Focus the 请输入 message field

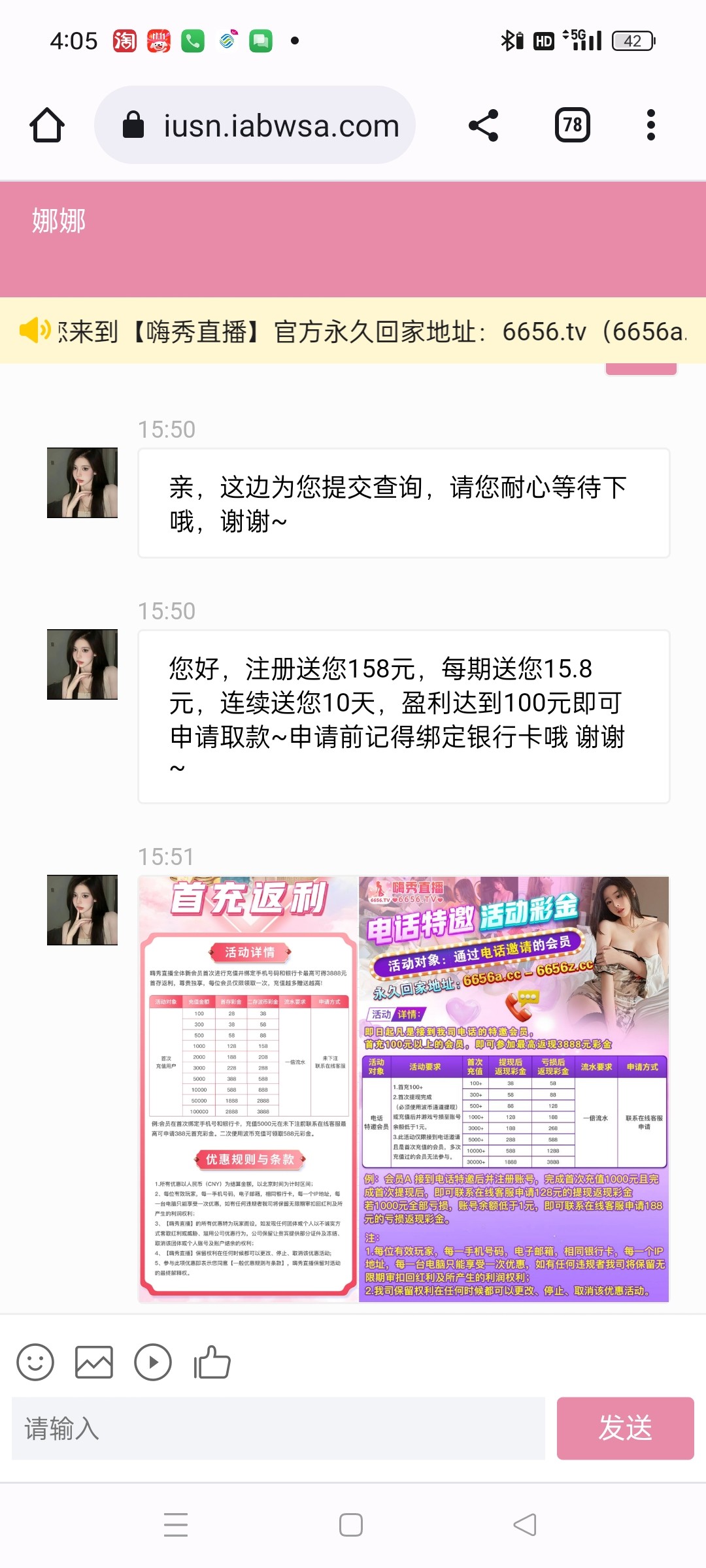click(278, 1428)
